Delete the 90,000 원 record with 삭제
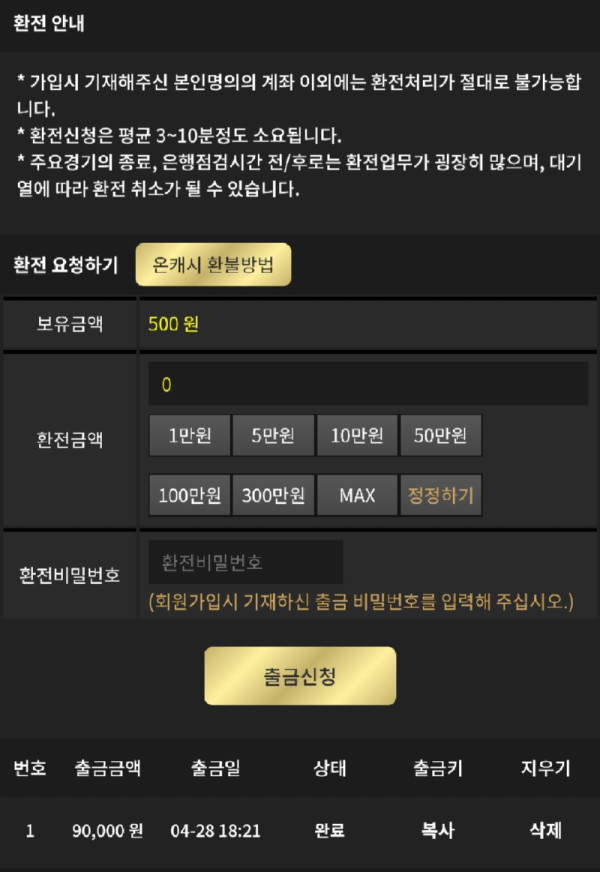Image resolution: width=600 pixels, height=872 pixels. click(x=545, y=830)
